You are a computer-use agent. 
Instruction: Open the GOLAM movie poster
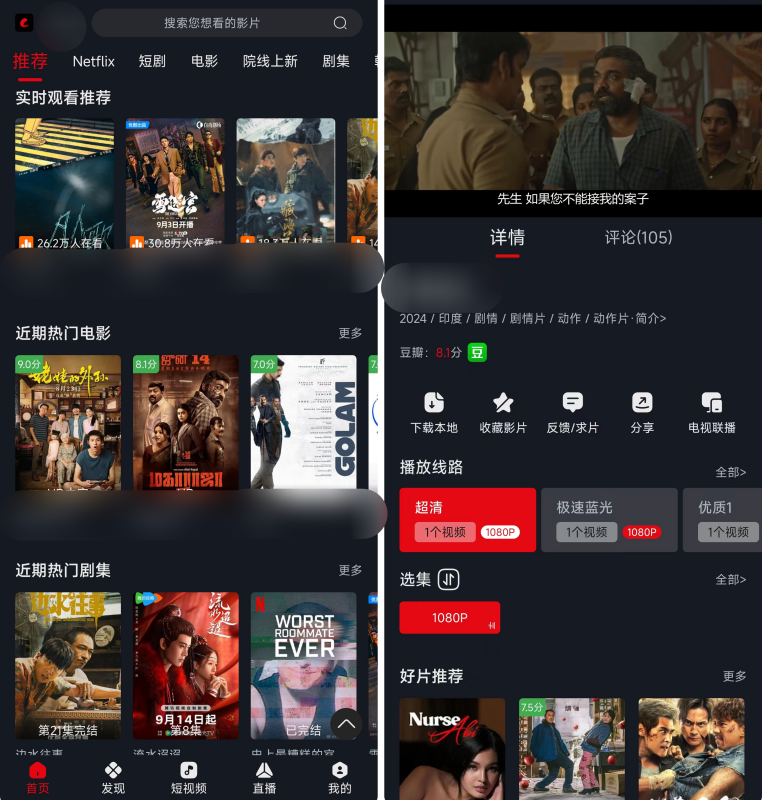[x=303, y=423]
